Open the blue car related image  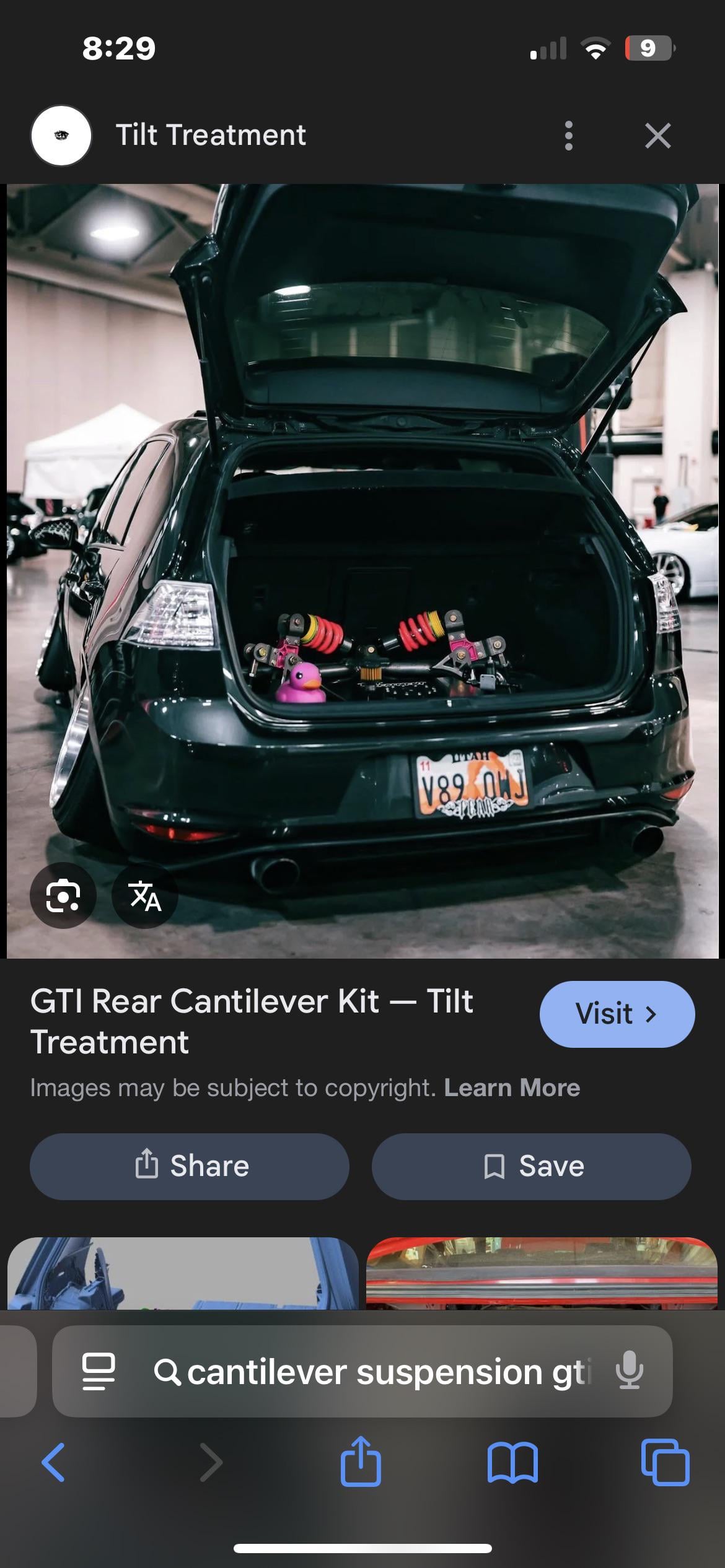(x=183, y=1273)
